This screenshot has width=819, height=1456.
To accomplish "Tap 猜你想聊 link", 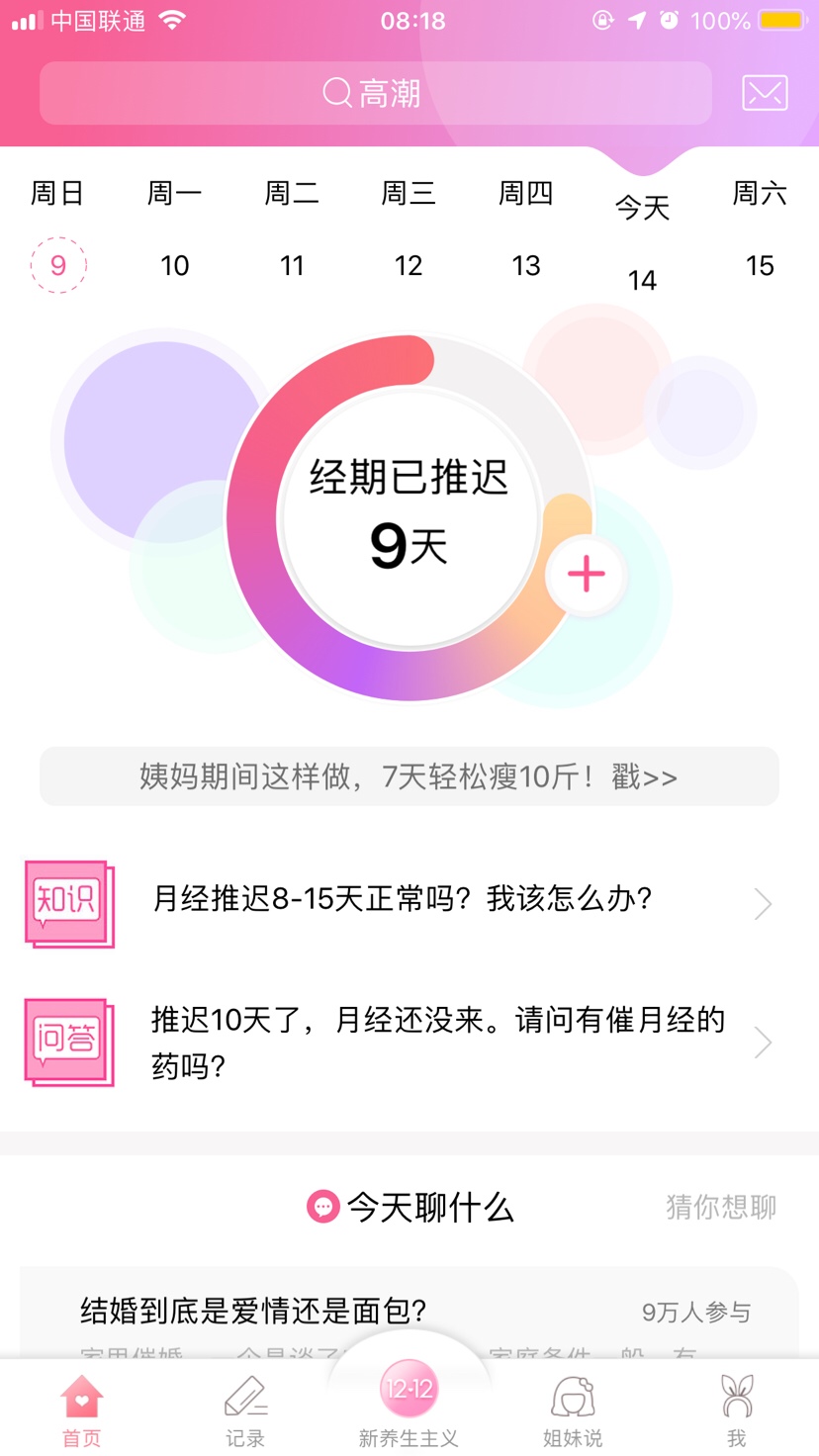I will coord(720,1207).
